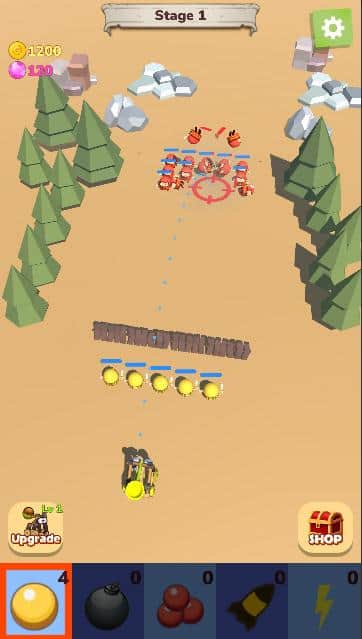Open the settings gear

[x=332, y=29]
